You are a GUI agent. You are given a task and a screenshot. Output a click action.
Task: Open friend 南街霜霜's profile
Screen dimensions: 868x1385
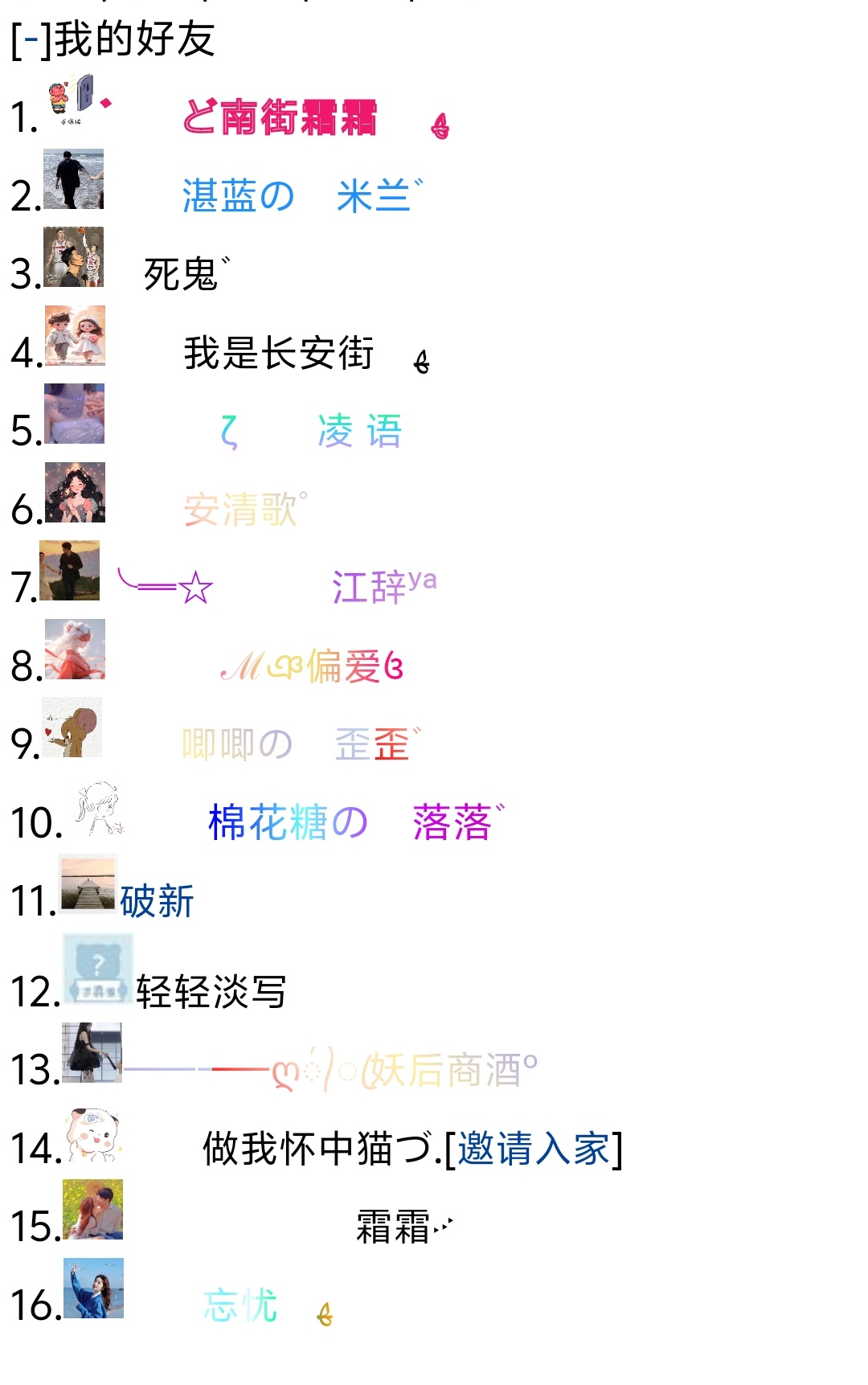click(x=279, y=117)
